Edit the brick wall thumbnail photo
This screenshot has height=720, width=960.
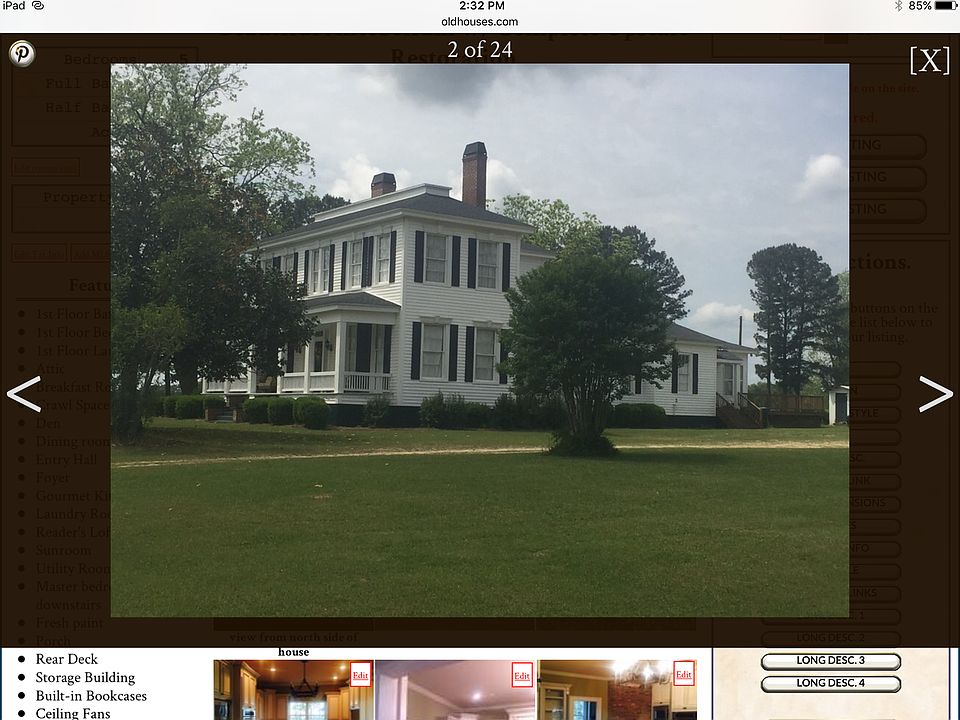683,674
